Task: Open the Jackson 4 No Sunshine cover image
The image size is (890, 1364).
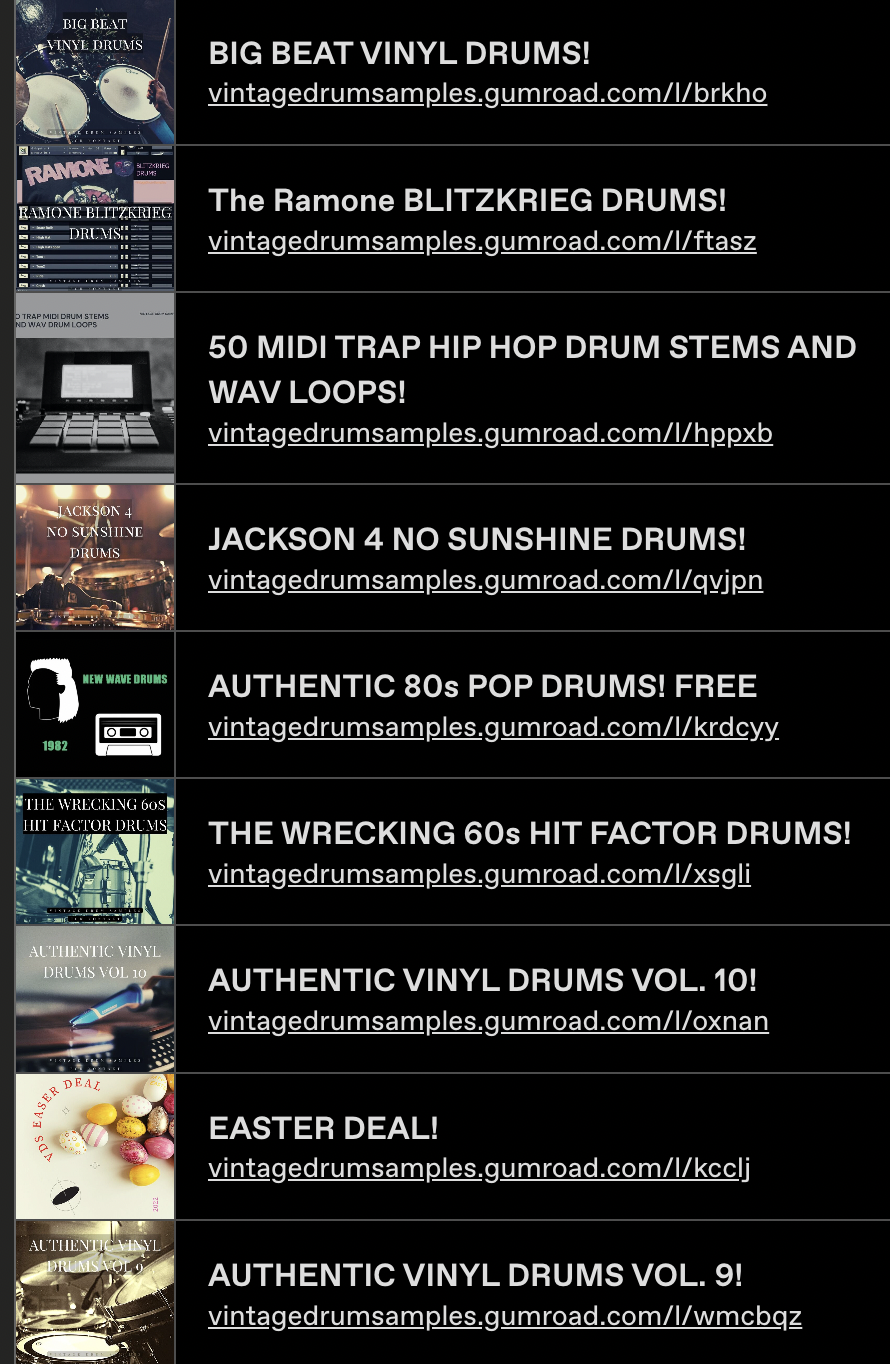Action: (x=95, y=557)
